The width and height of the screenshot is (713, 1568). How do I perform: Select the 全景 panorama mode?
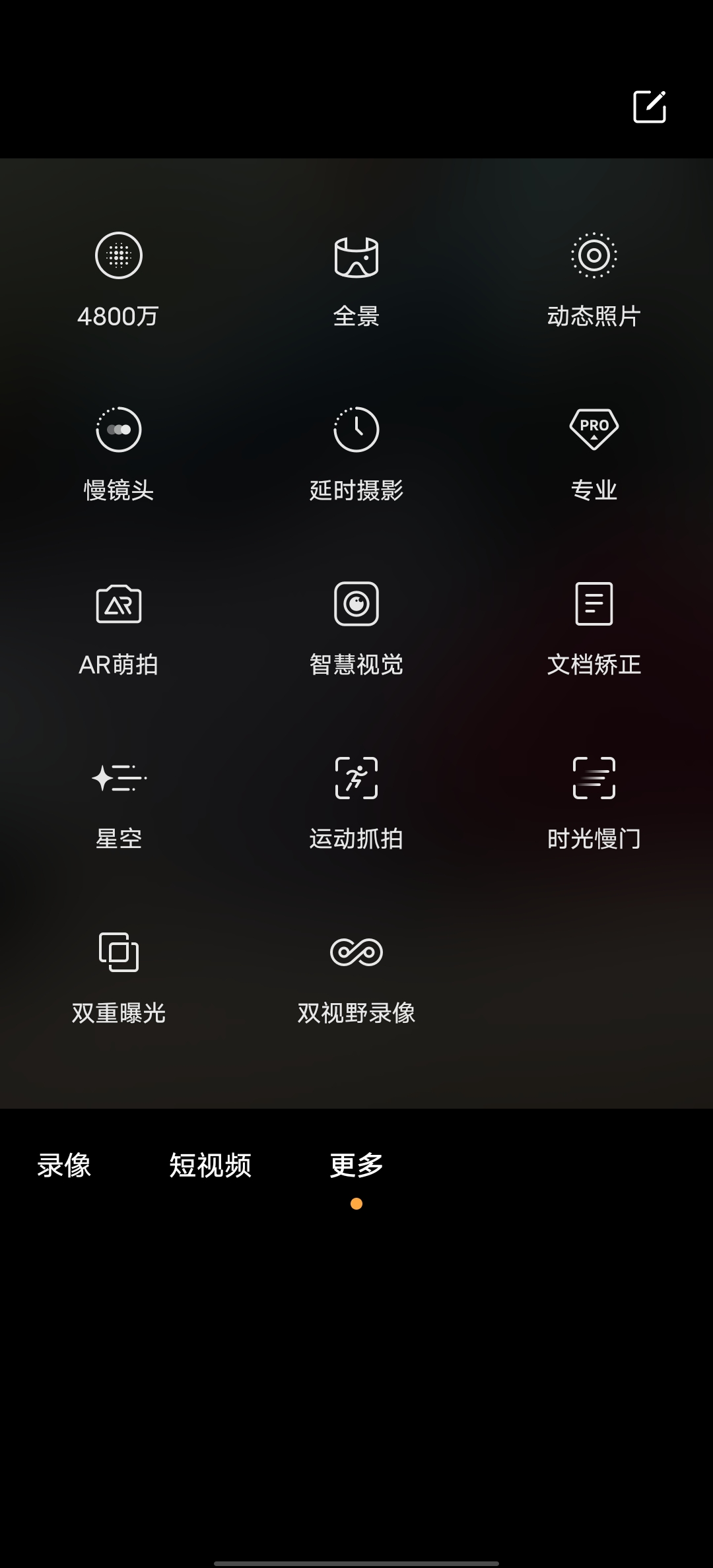[356, 277]
